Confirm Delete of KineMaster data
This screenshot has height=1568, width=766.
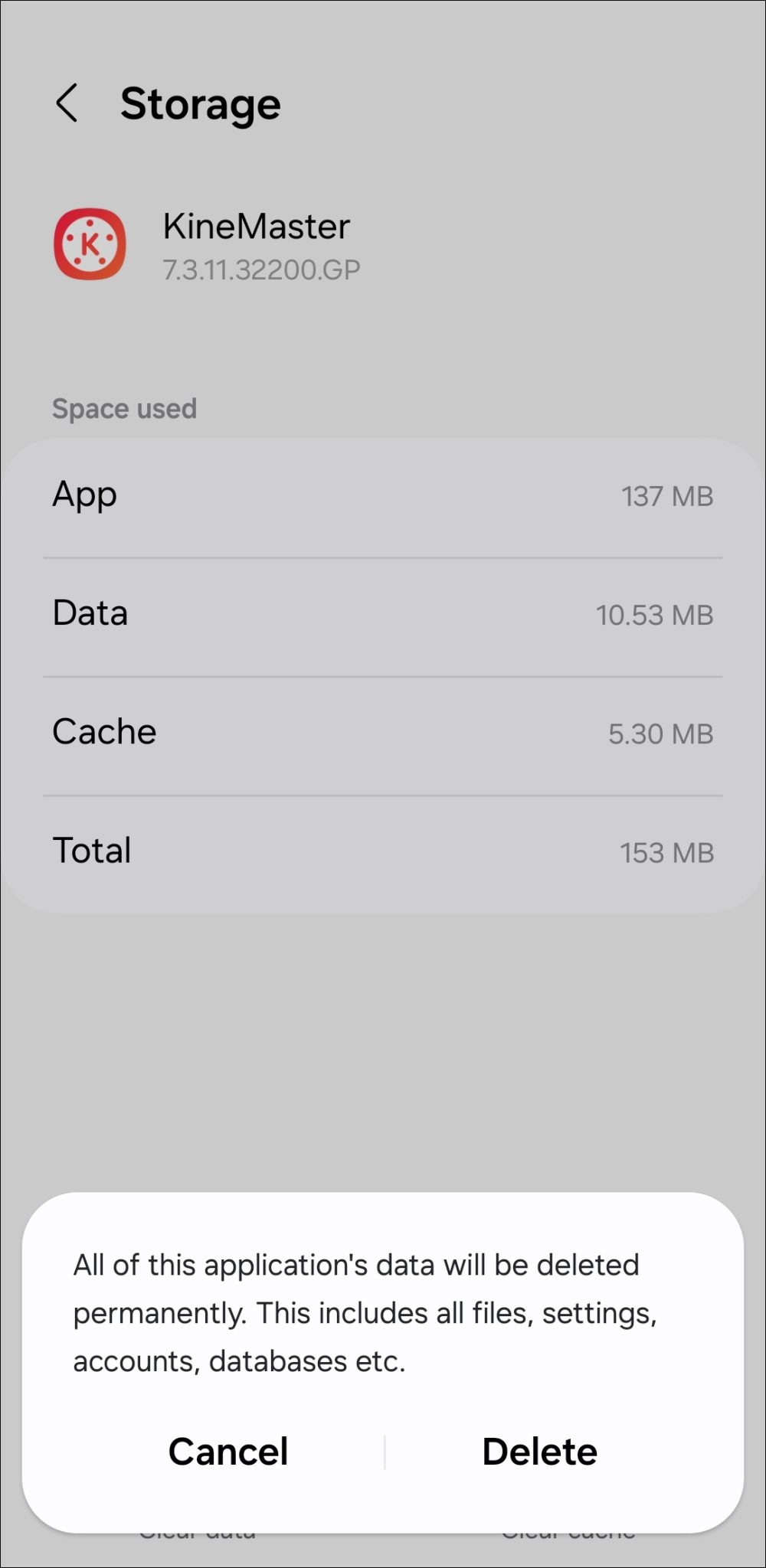[x=539, y=1452]
